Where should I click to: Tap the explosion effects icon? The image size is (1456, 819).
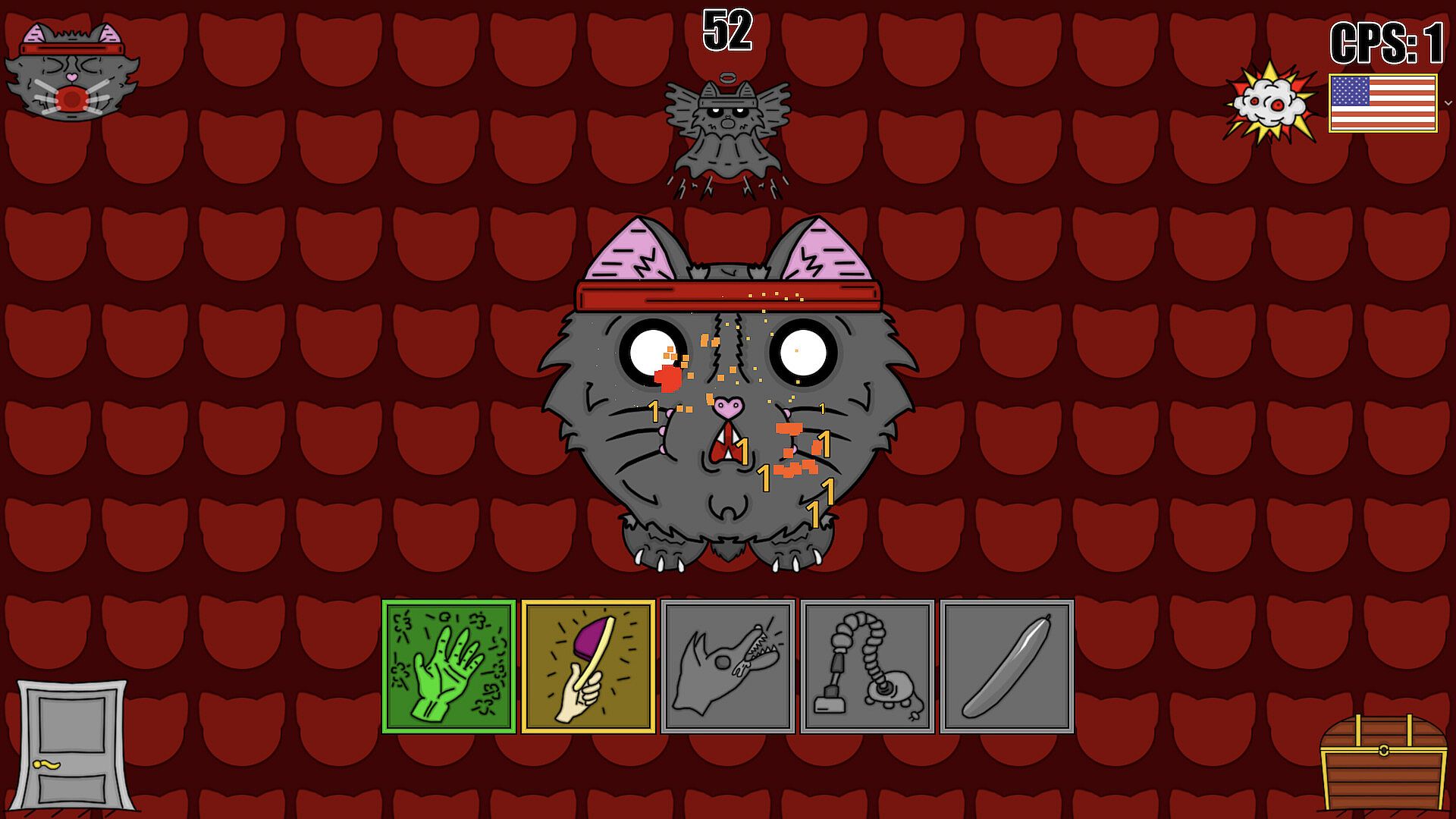1269,104
